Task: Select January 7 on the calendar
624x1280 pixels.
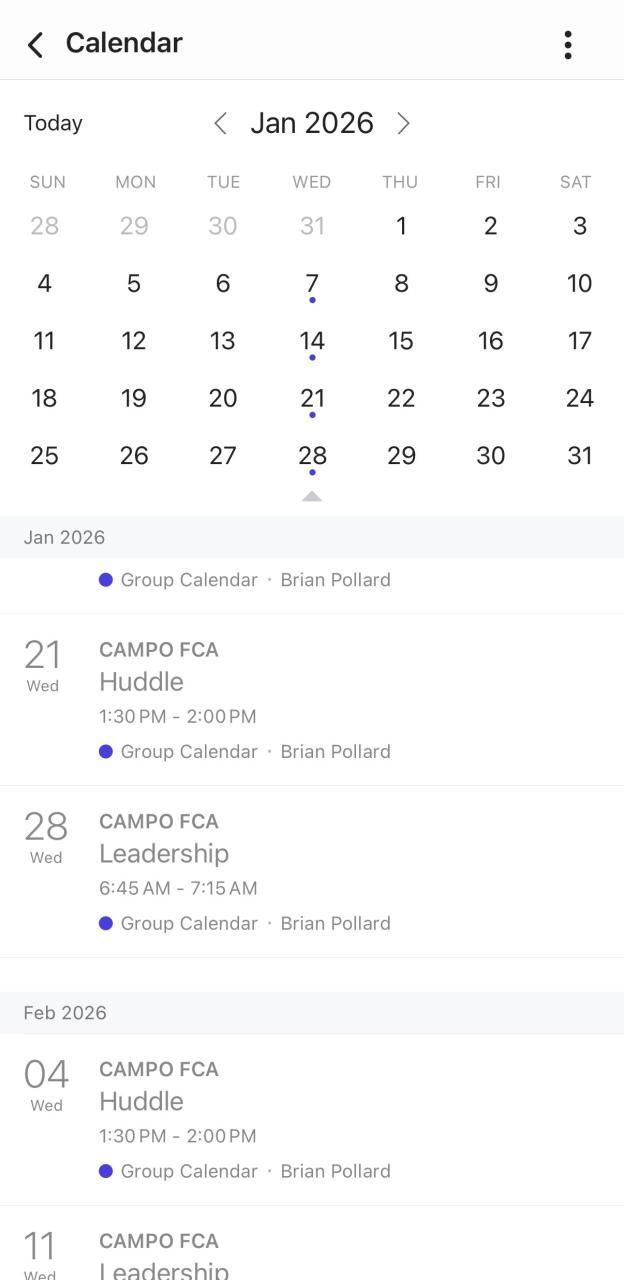Action: (312, 284)
